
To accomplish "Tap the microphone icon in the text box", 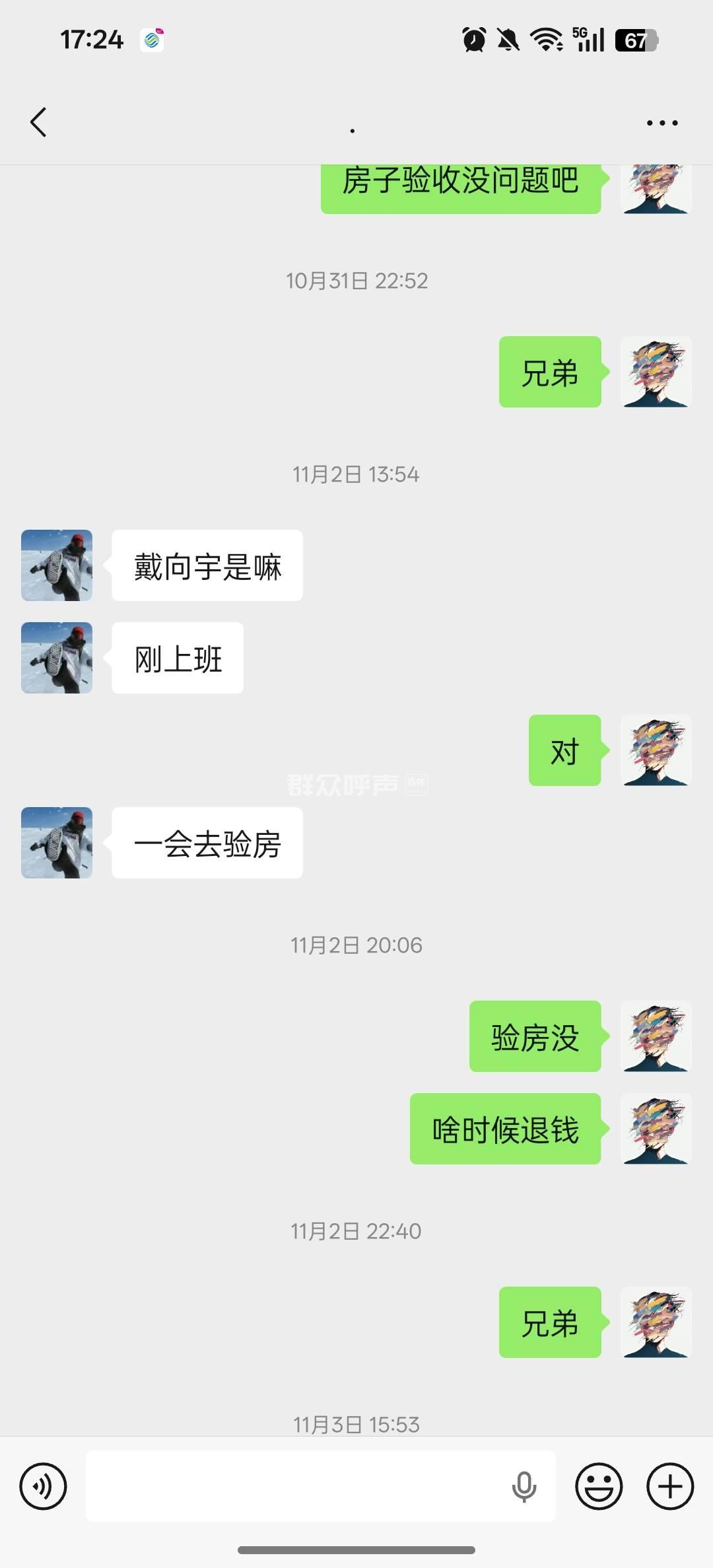I will (524, 1486).
